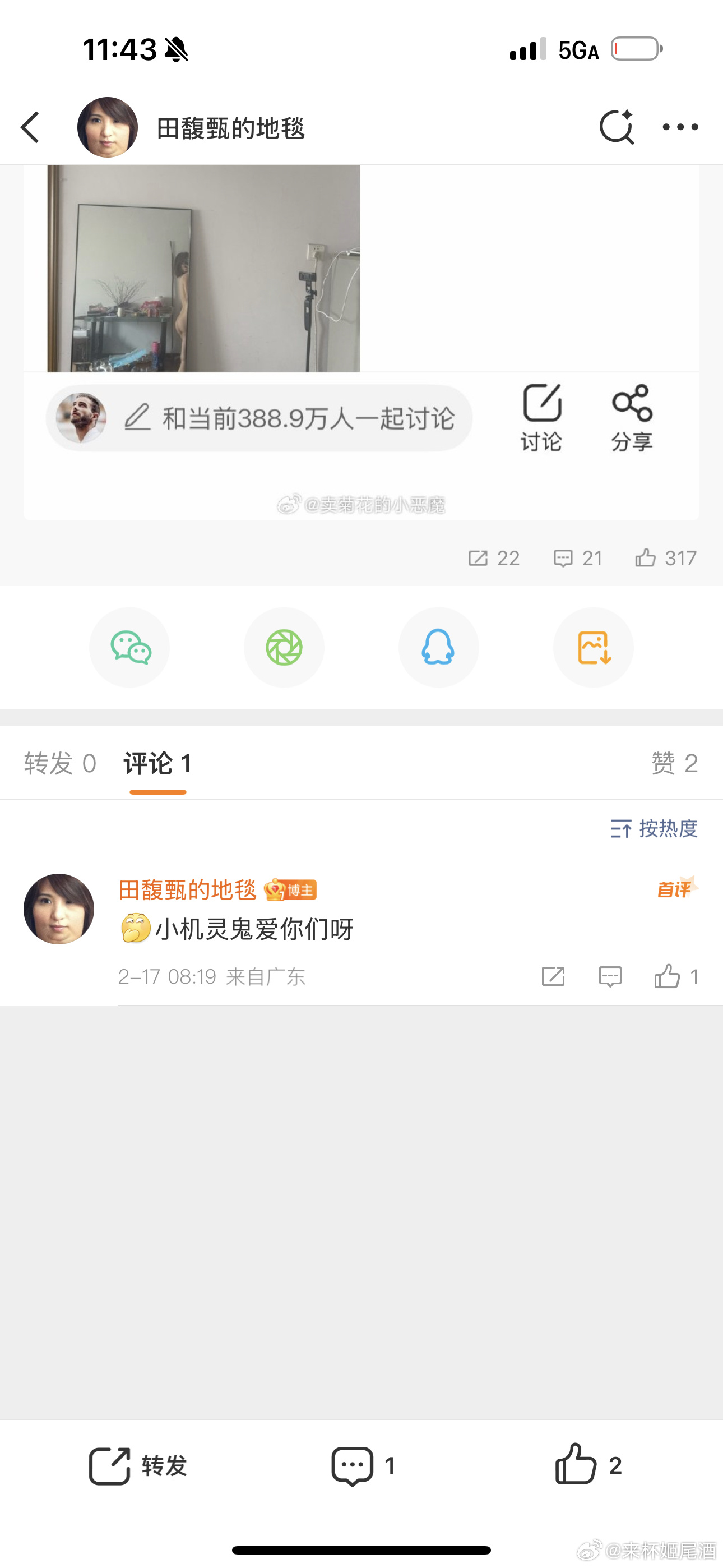Repost the comment 小机灵鬼爱你们呀
The width and height of the screenshot is (723, 1568).
(x=553, y=976)
